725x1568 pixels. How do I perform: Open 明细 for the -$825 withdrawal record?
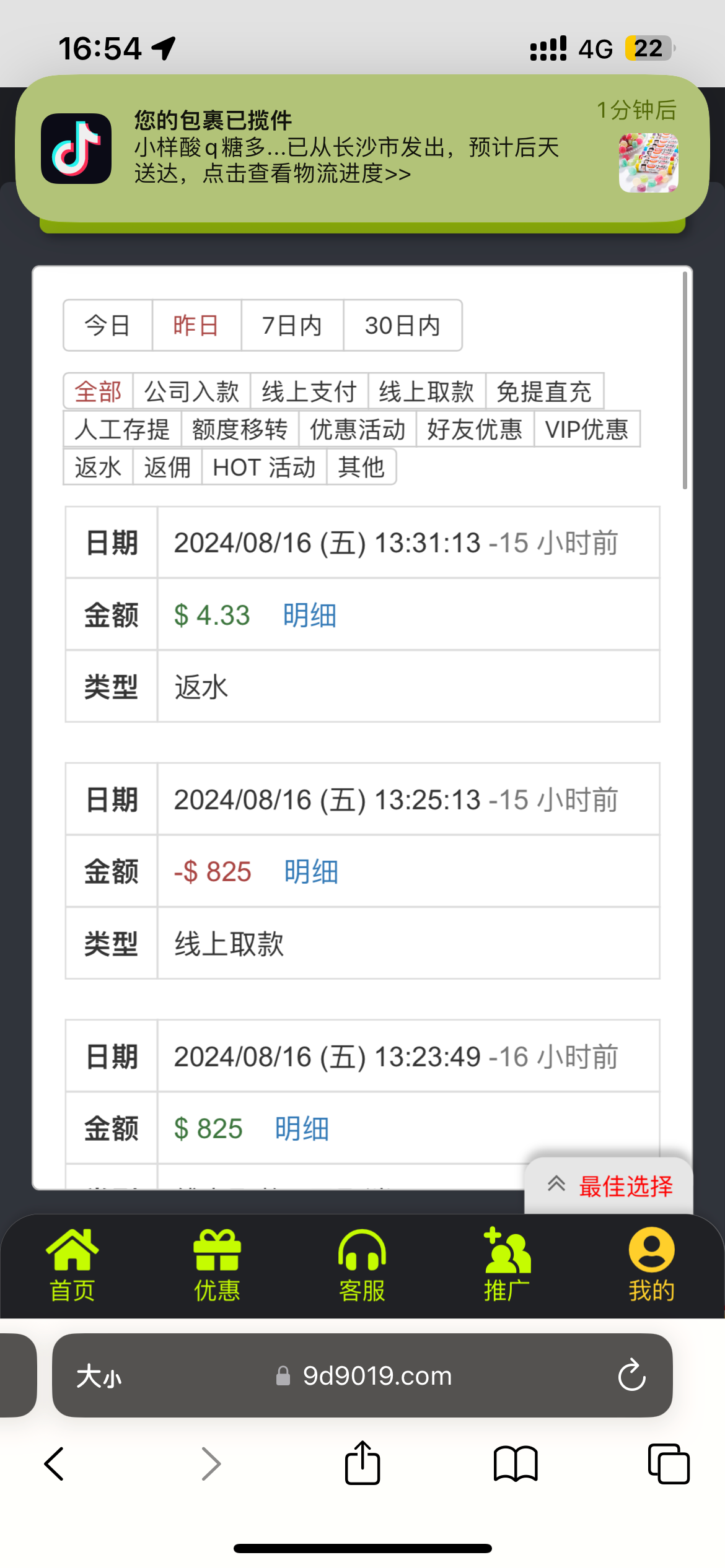(x=311, y=871)
